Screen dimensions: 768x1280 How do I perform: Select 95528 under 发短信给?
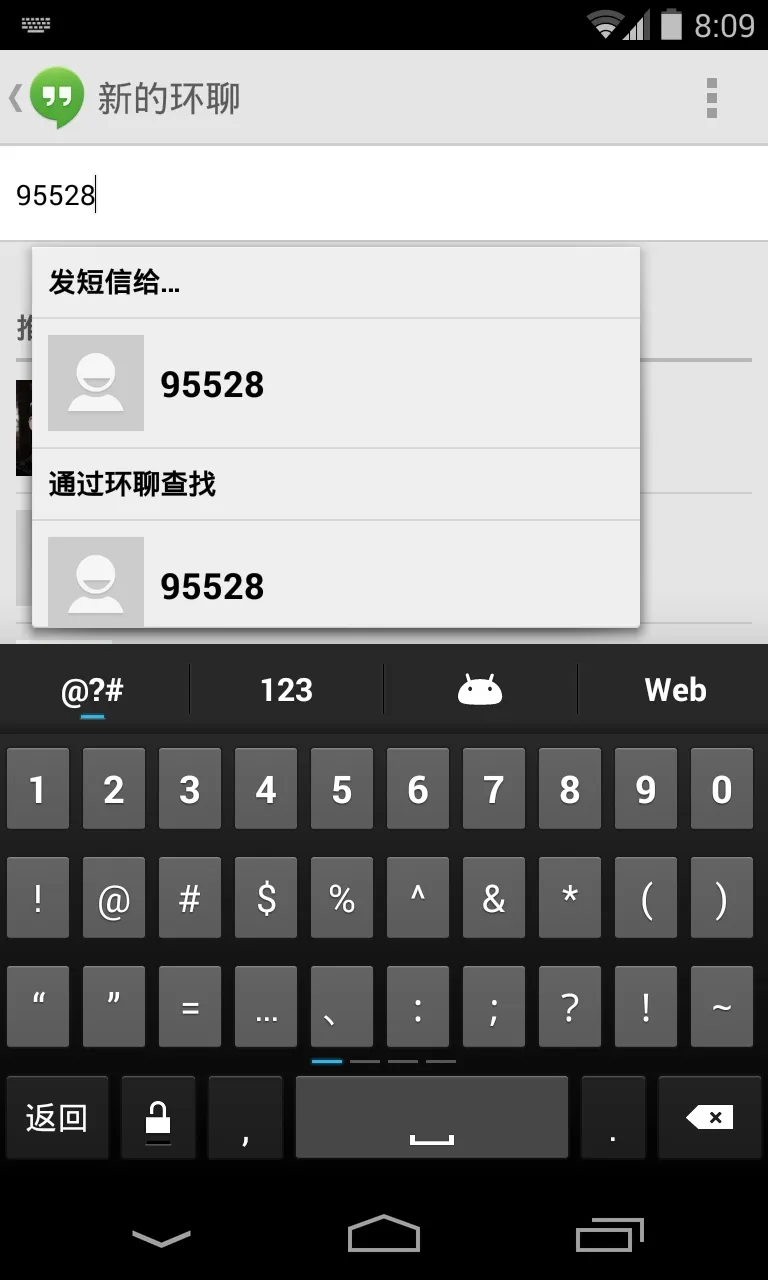(x=336, y=384)
